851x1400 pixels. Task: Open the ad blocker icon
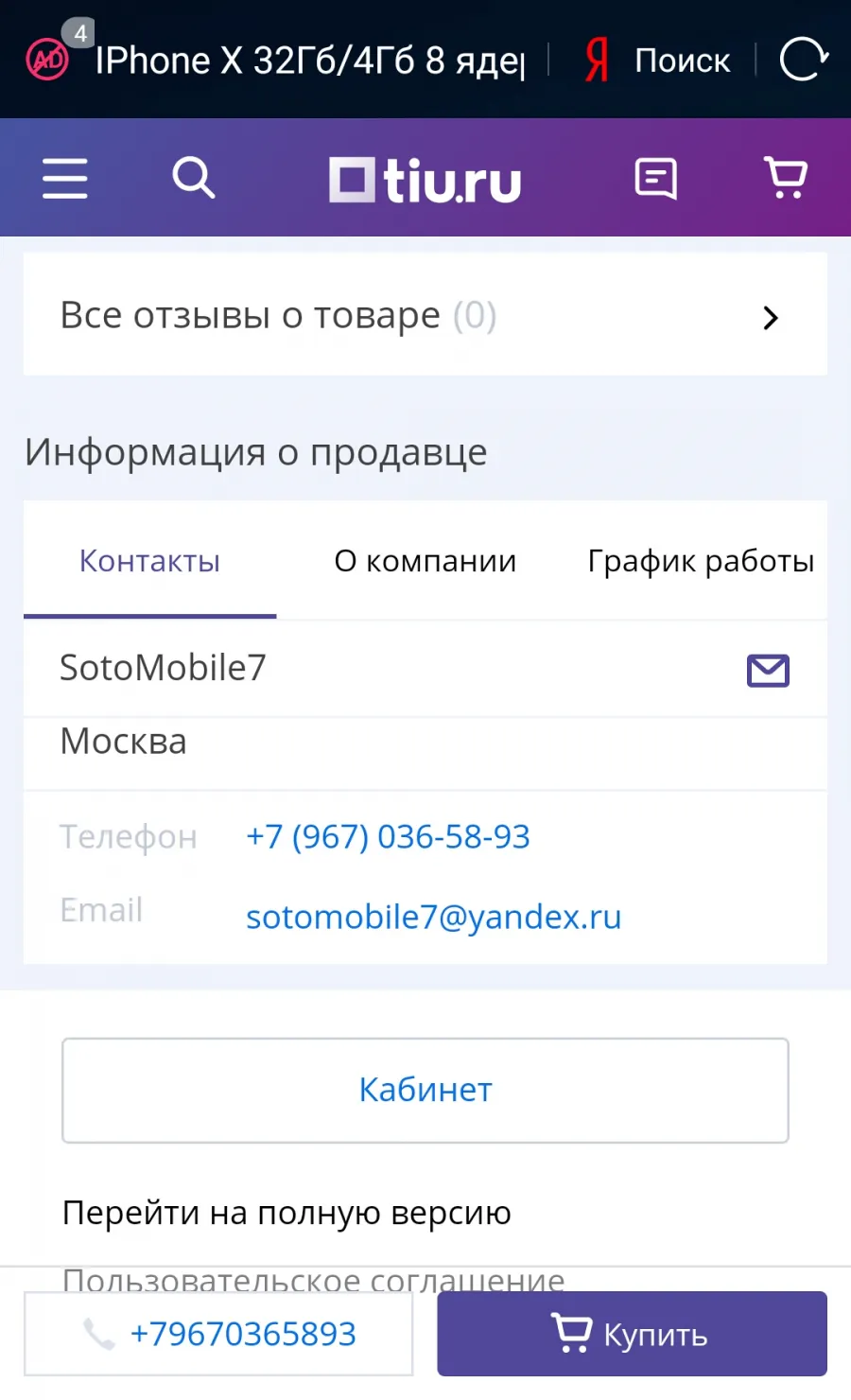click(x=47, y=61)
